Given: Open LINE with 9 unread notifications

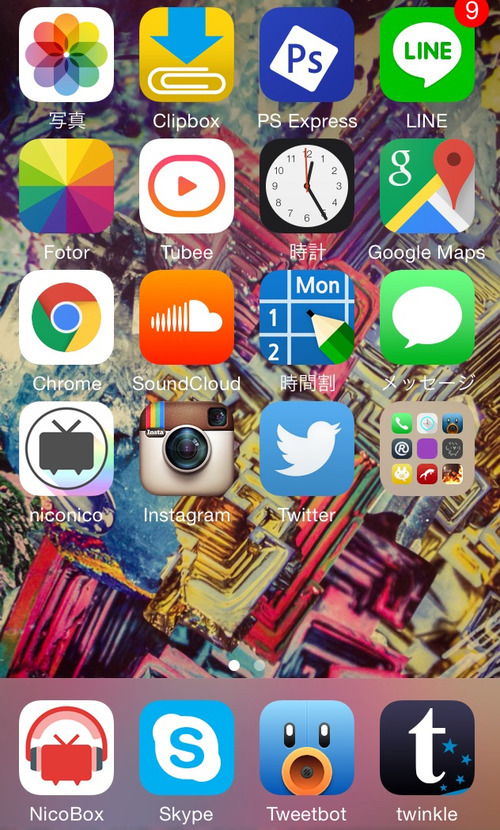Looking at the screenshot, I should (427, 55).
